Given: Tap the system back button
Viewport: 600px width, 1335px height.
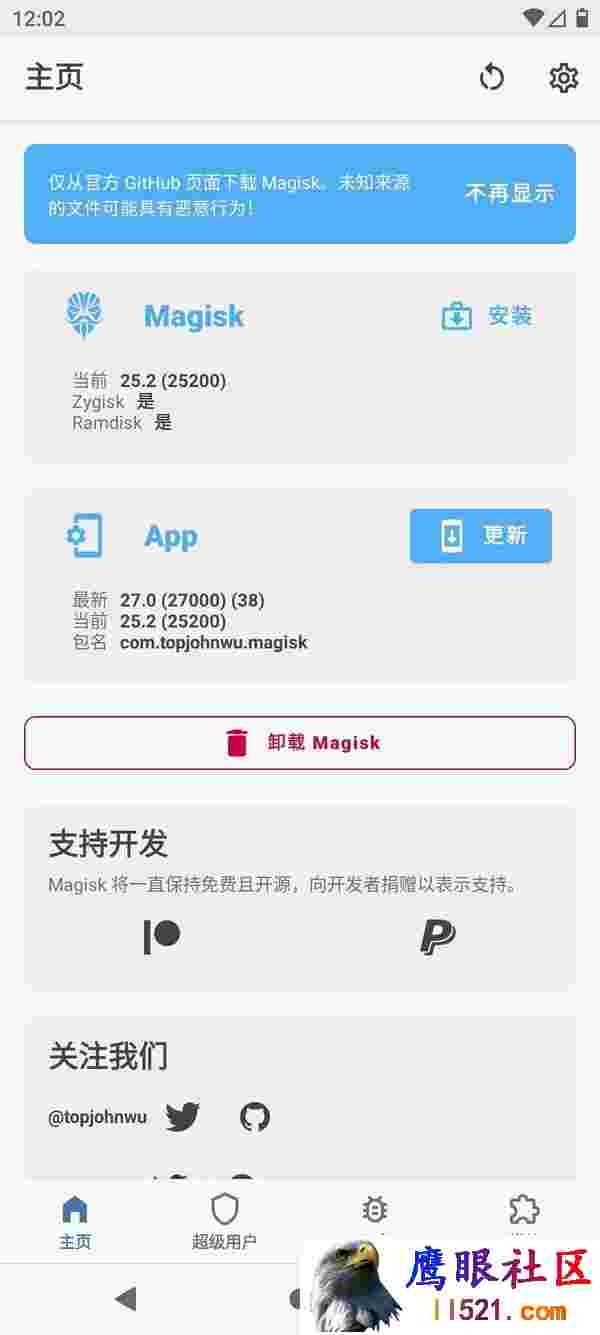Looking at the screenshot, I should pyautogui.click(x=126, y=1299).
